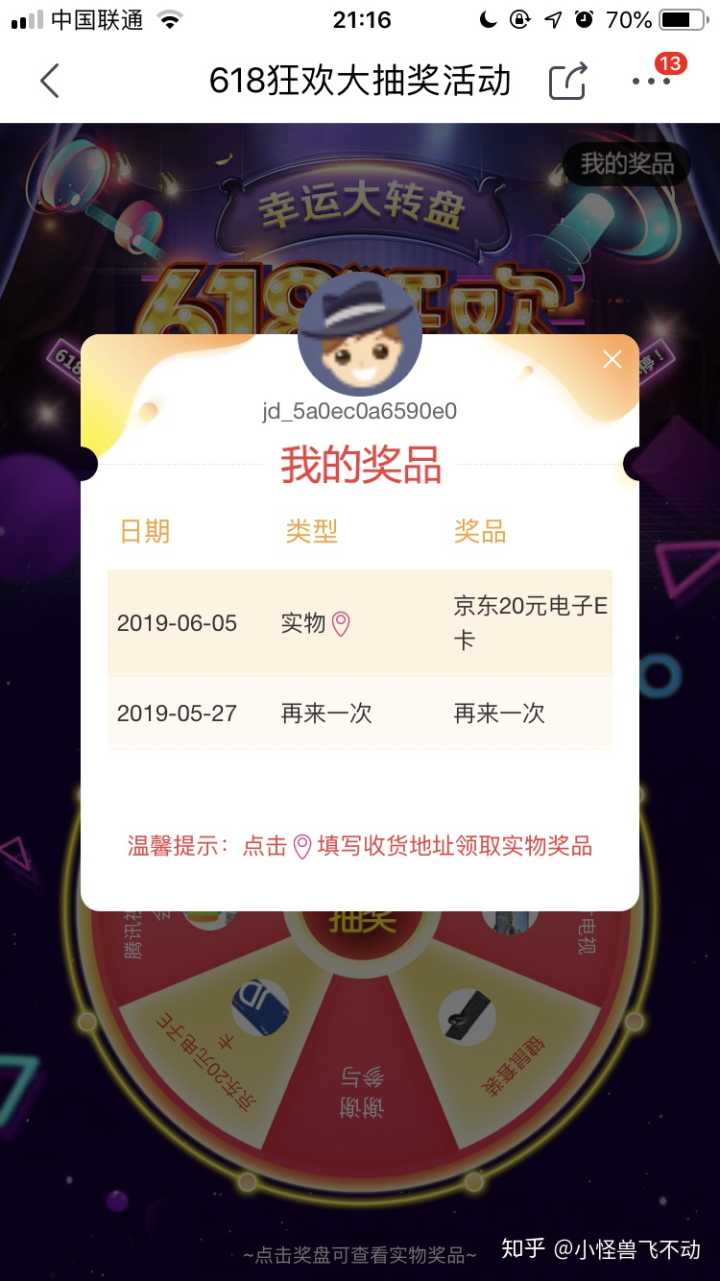The image size is (720, 1281).
Task: Go back from the 618 lottery page
Action: tap(50, 81)
